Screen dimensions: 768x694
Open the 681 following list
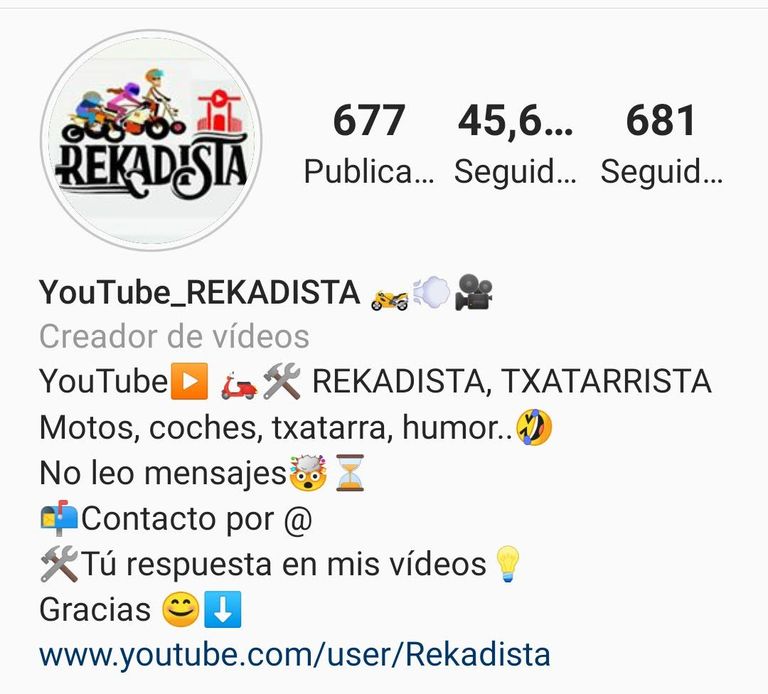tap(661, 145)
